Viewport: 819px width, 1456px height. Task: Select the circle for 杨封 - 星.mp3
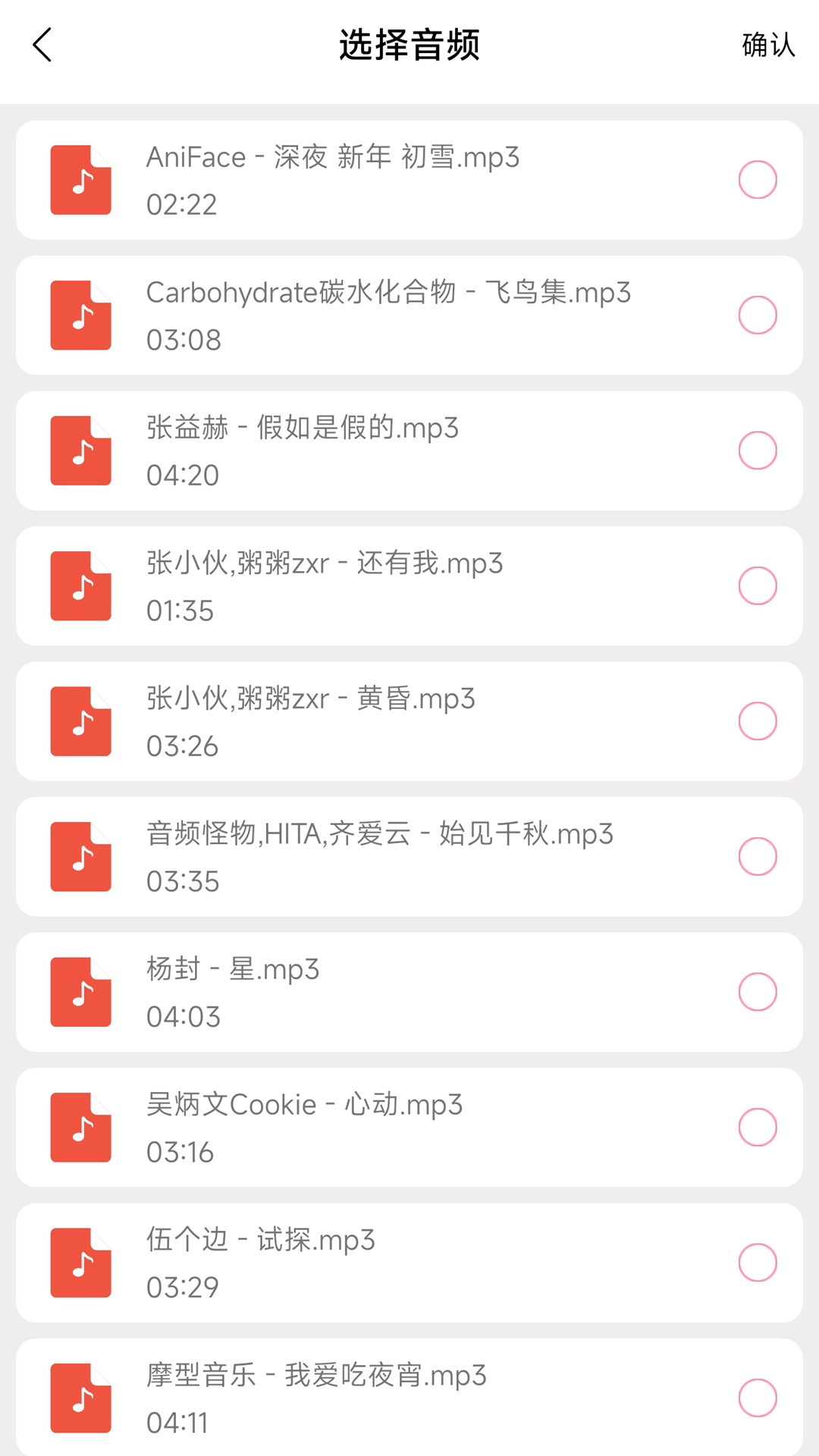coord(758,991)
